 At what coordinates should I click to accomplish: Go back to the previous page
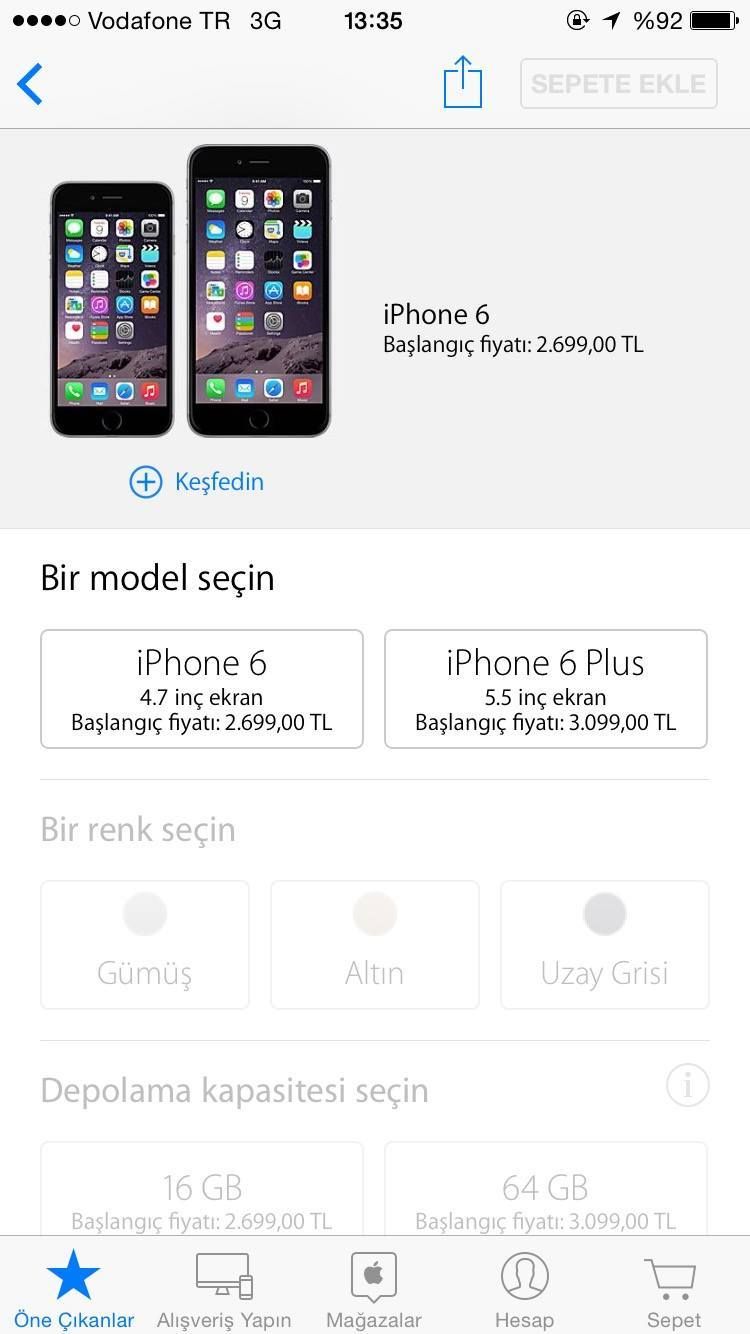31,84
